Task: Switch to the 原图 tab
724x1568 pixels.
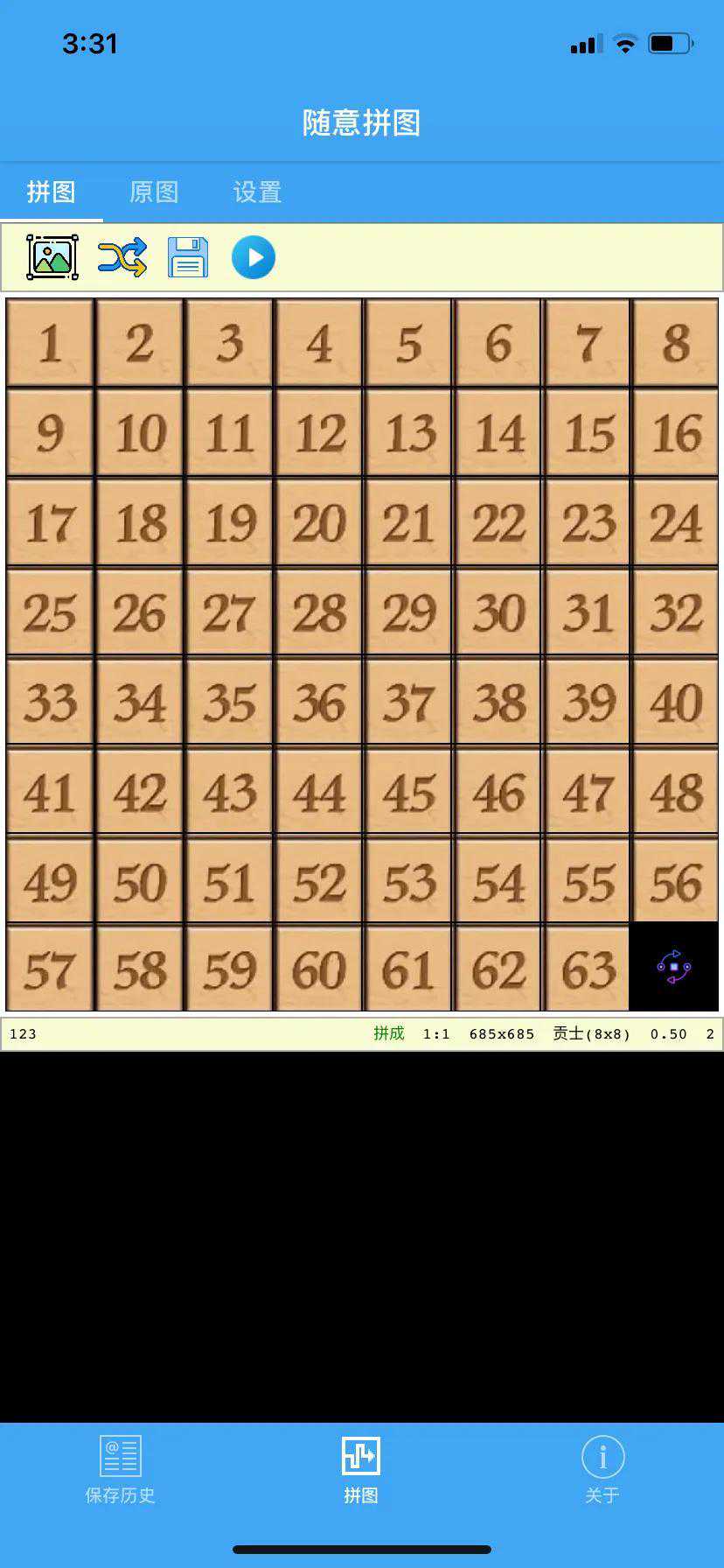Action: pyautogui.click(x=154, y=192)
